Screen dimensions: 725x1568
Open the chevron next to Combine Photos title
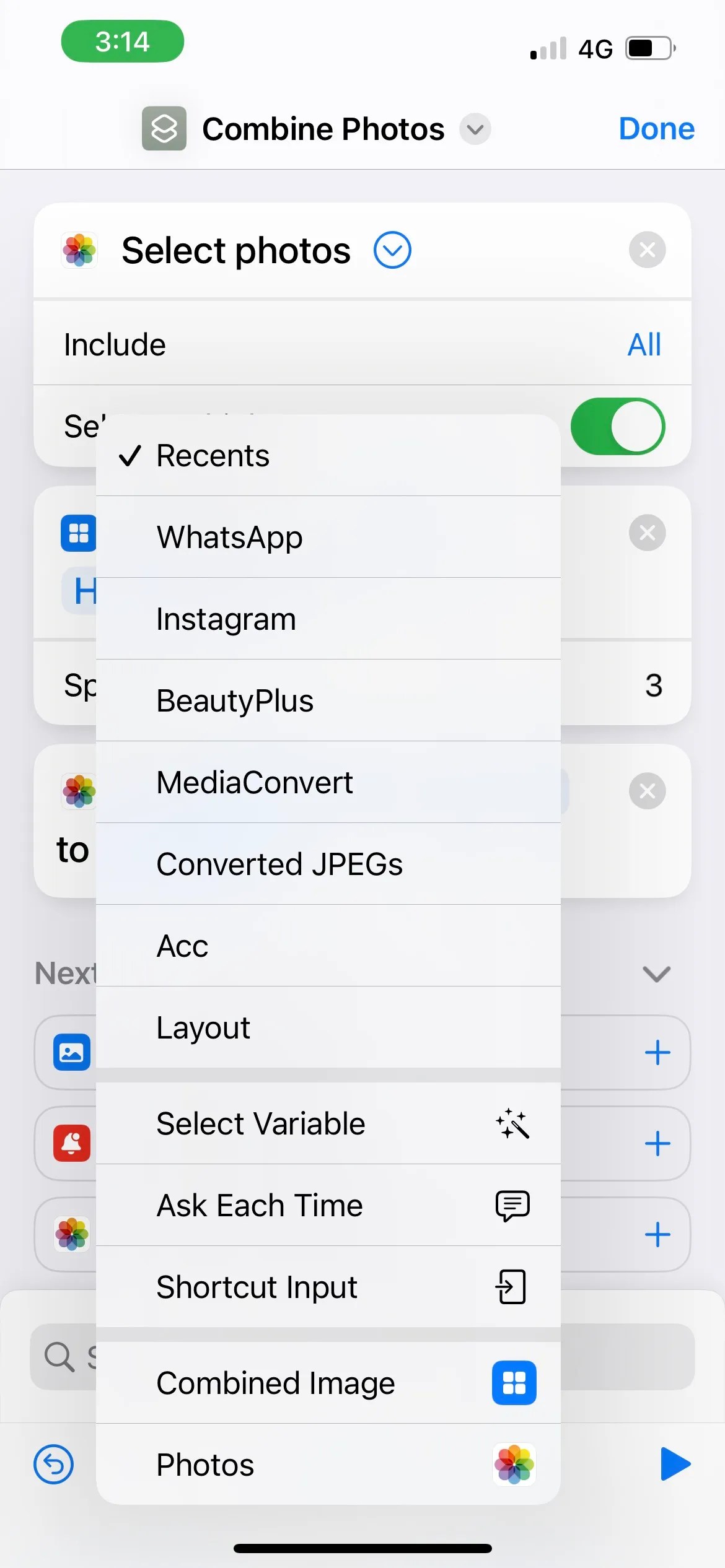click(x=475, y=130)
